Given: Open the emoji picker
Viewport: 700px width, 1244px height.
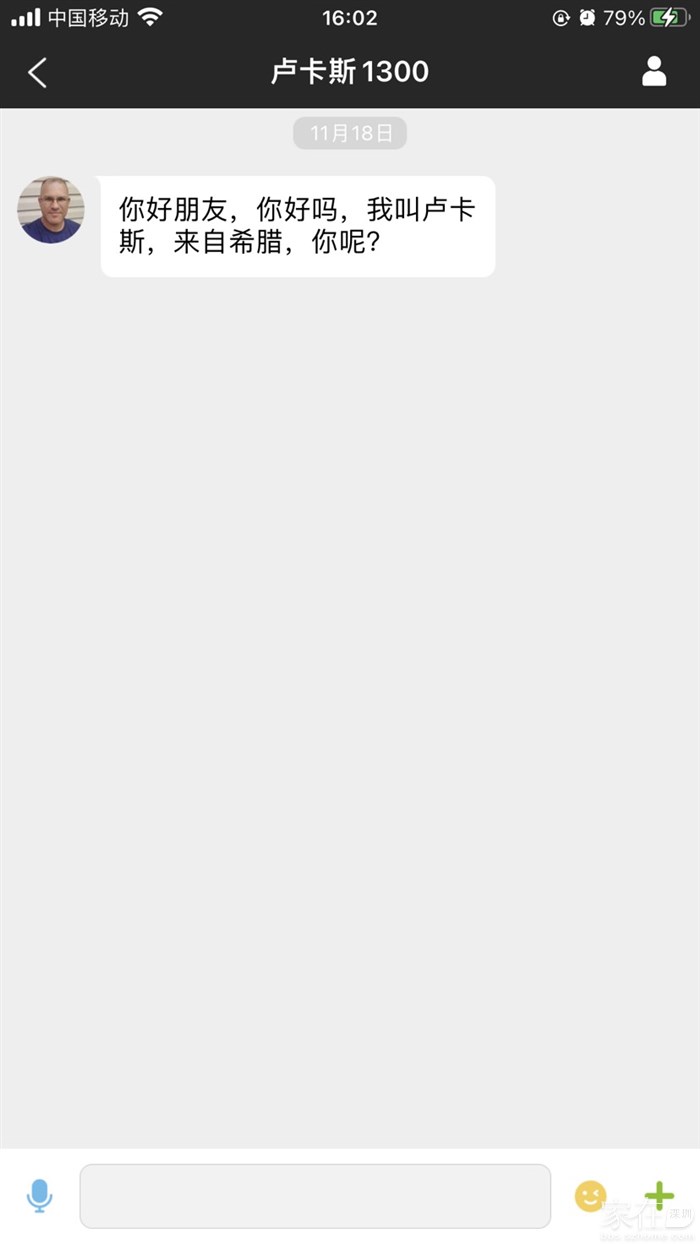Looking at the screenshot, I should (x=590, y=1196).
